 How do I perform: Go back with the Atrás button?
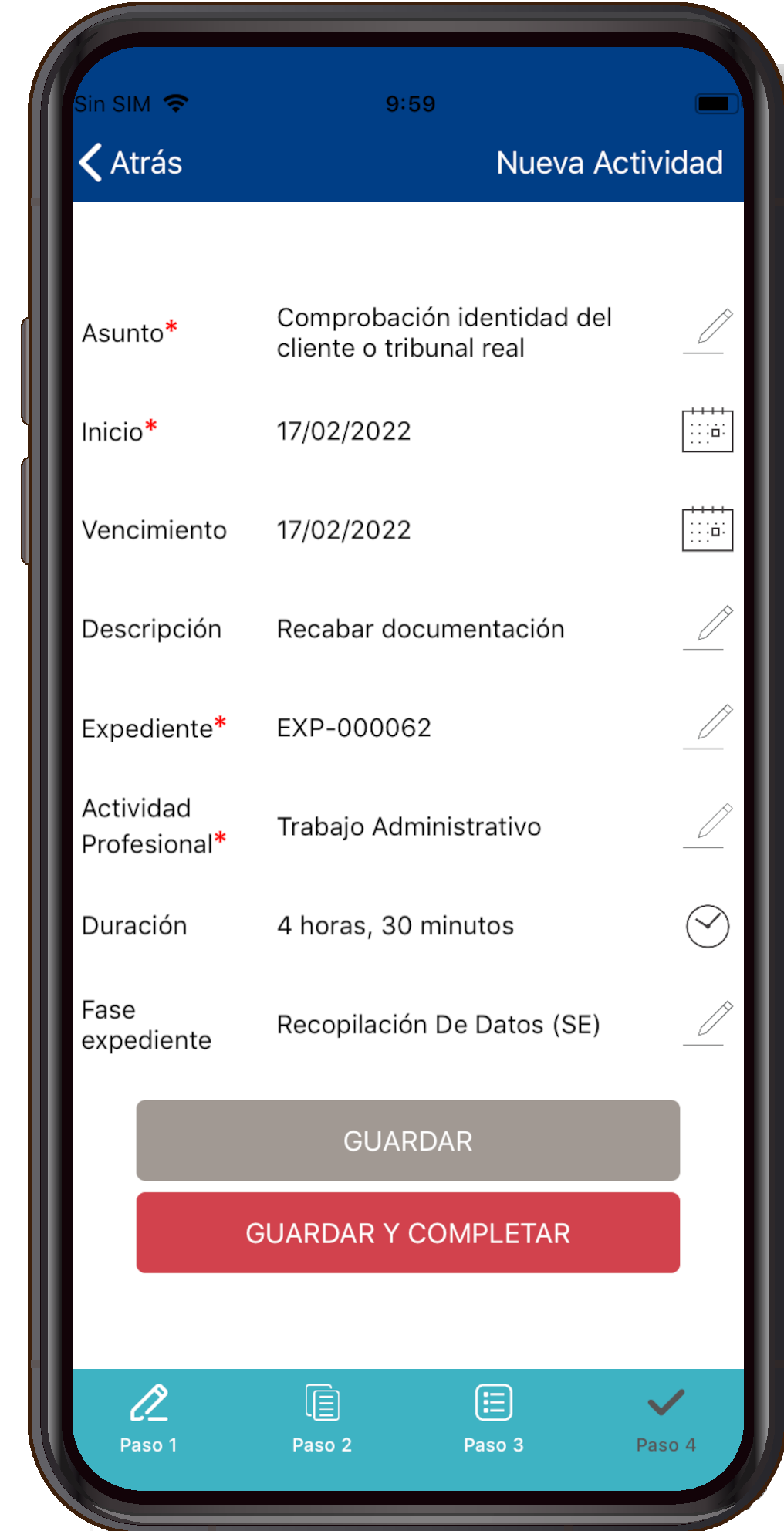click(x=130, y=163)
